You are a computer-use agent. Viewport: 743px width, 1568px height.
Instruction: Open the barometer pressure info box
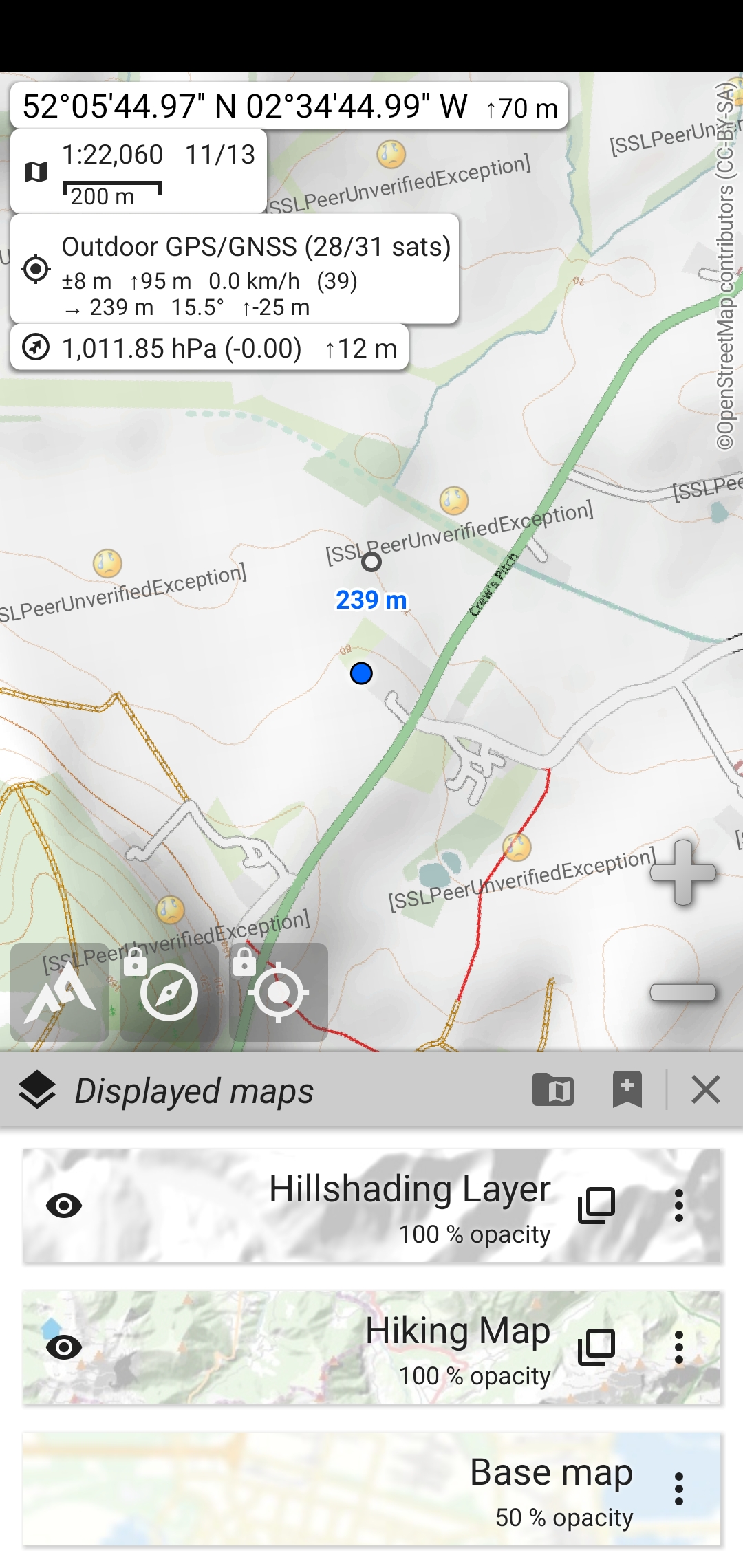click(209, 348)
